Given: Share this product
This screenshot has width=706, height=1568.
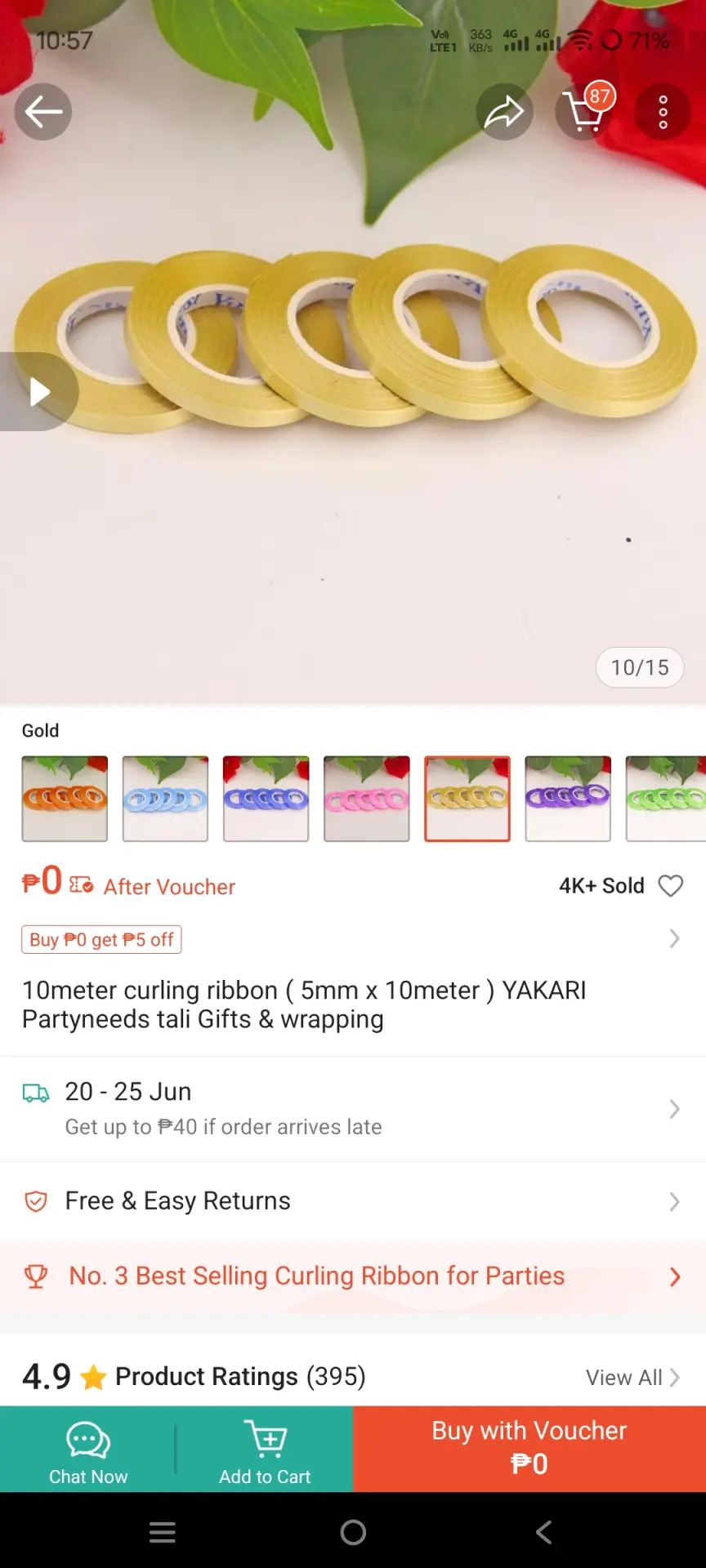Looking at the screenshot, I should [x=504, y=112].
